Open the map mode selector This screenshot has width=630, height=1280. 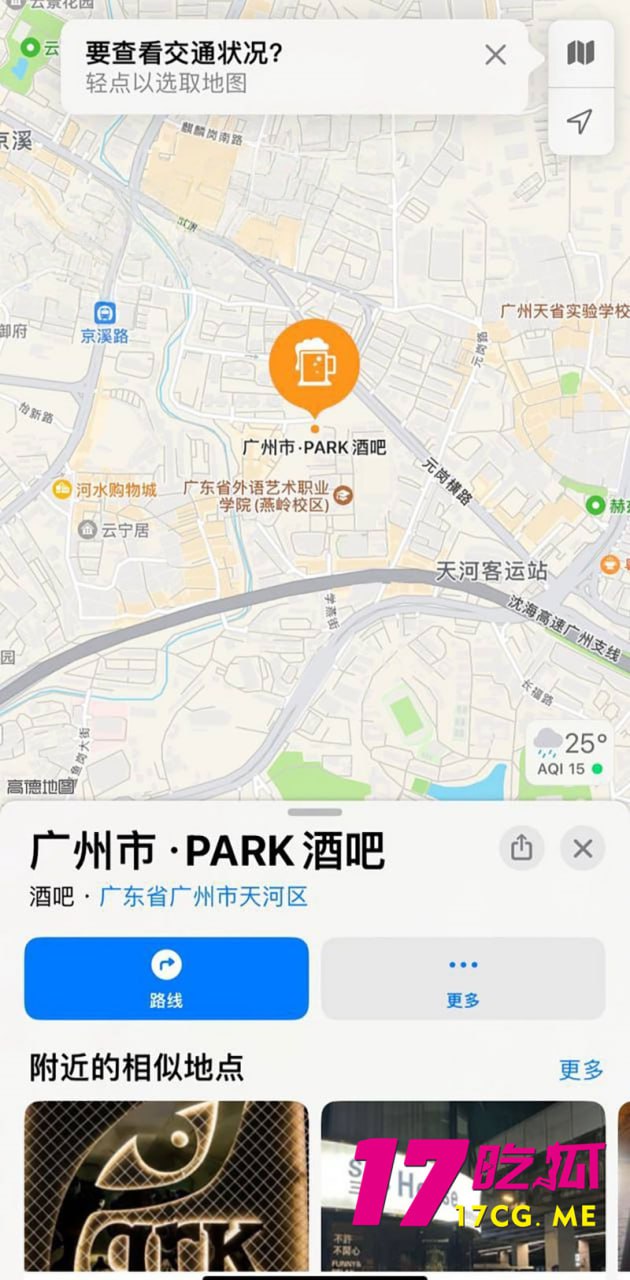[580, 54]
